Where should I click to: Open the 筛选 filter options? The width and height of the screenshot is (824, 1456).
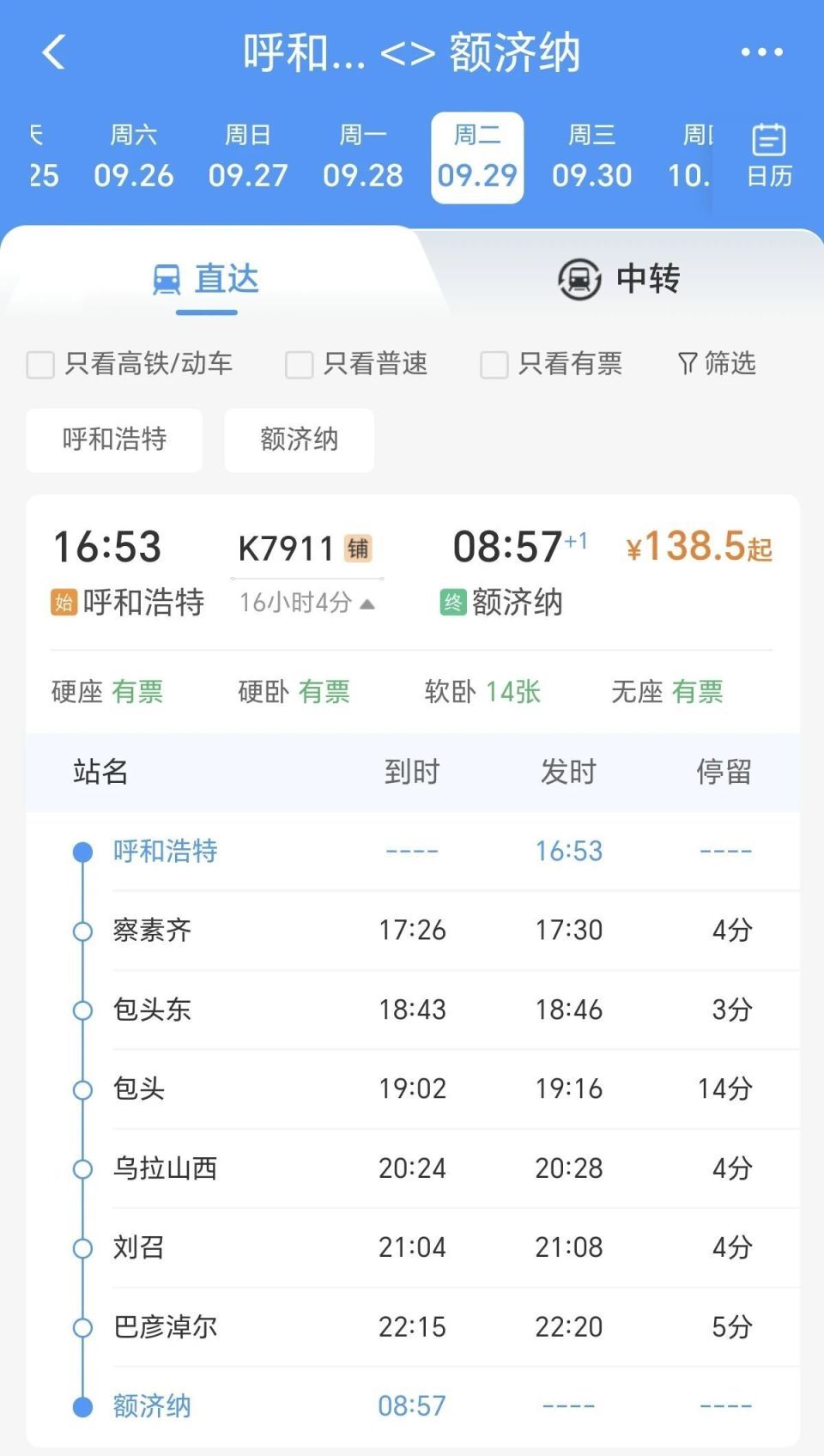click(717, 364)
